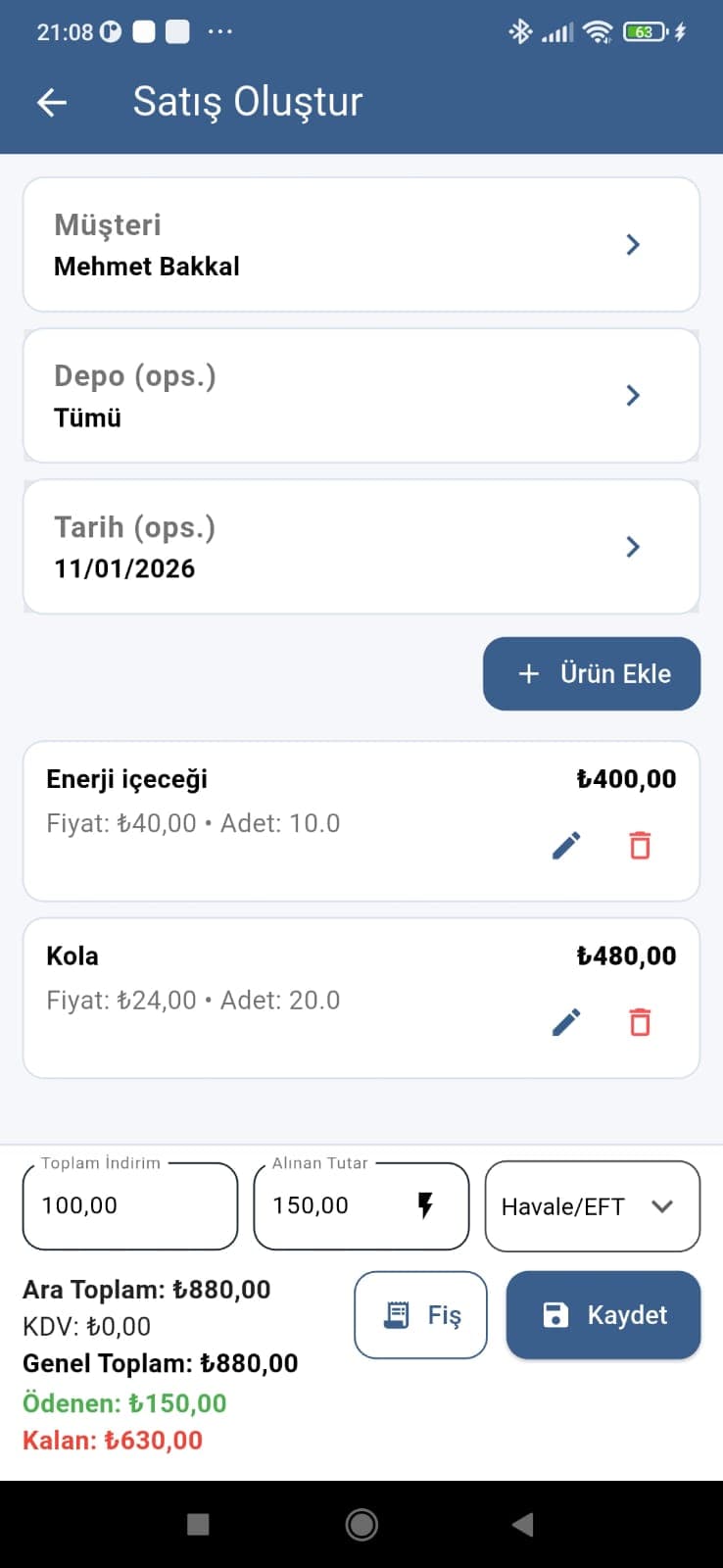The height and width of the screenshot is (1568, 723).
Task: Click the receipt icon next to Fiş
Action: [x=396, y=1314]
